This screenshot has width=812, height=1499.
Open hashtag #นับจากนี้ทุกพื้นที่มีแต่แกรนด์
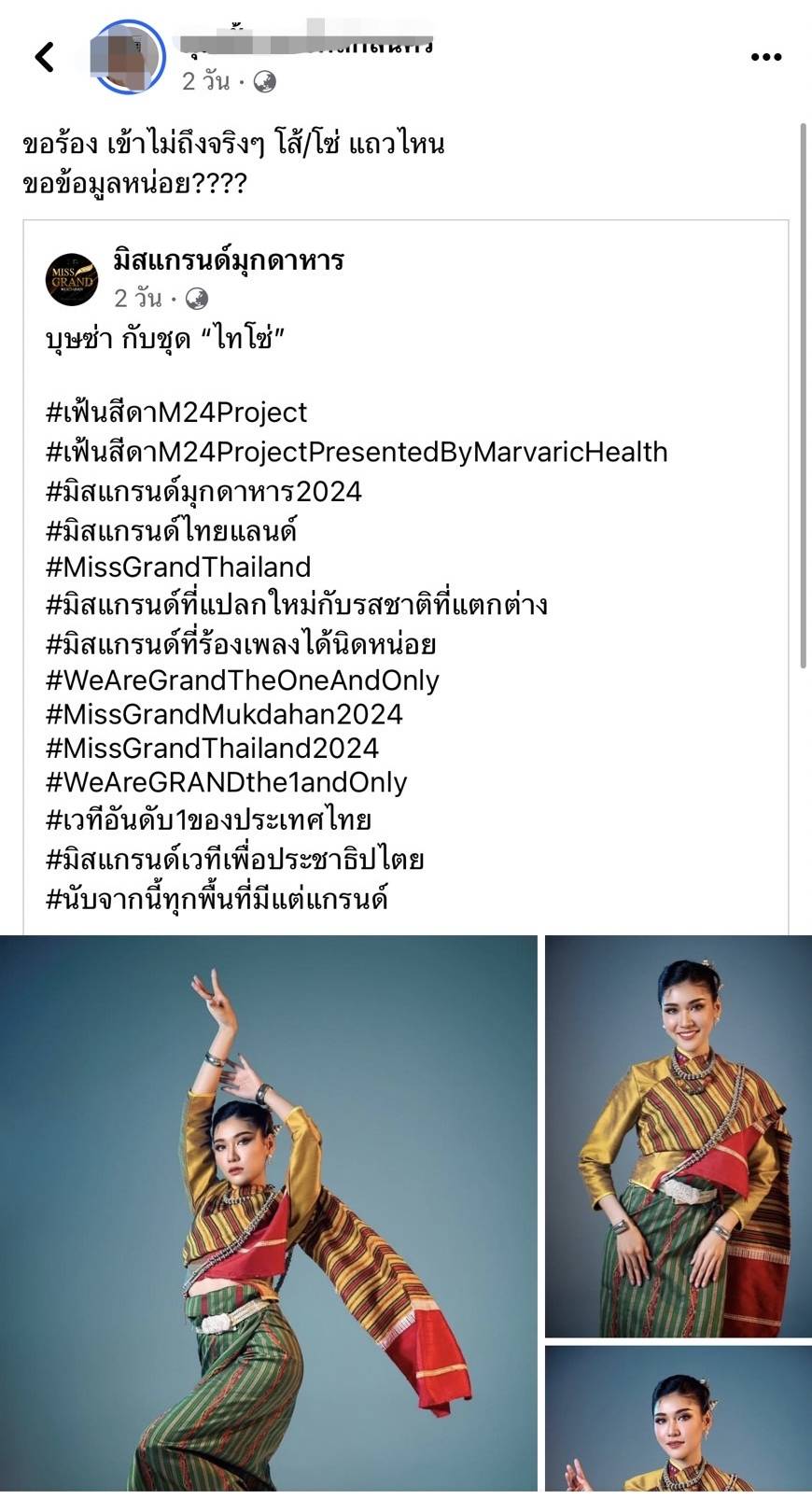click(217, 898)
